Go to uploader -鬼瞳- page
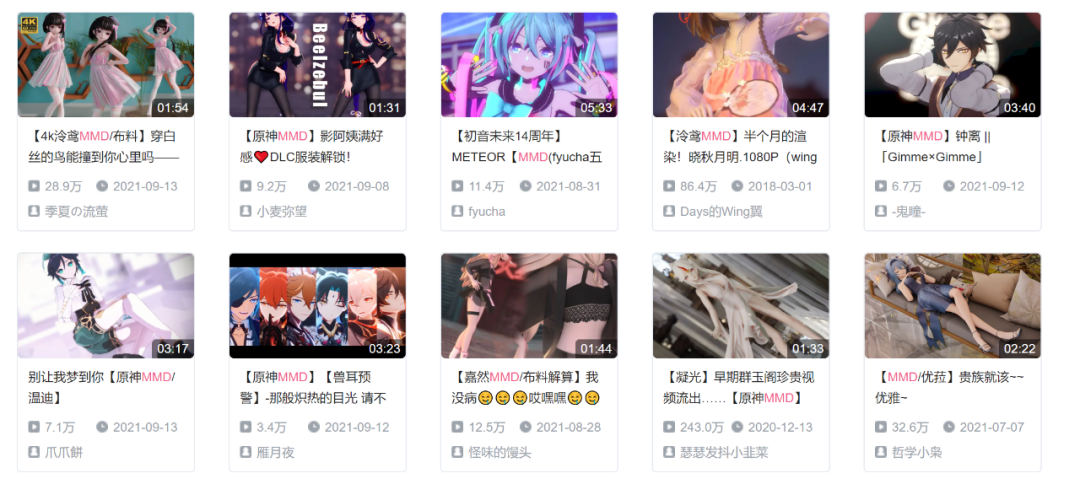This screenshot has height=484, width=1080. coord(908,211)
